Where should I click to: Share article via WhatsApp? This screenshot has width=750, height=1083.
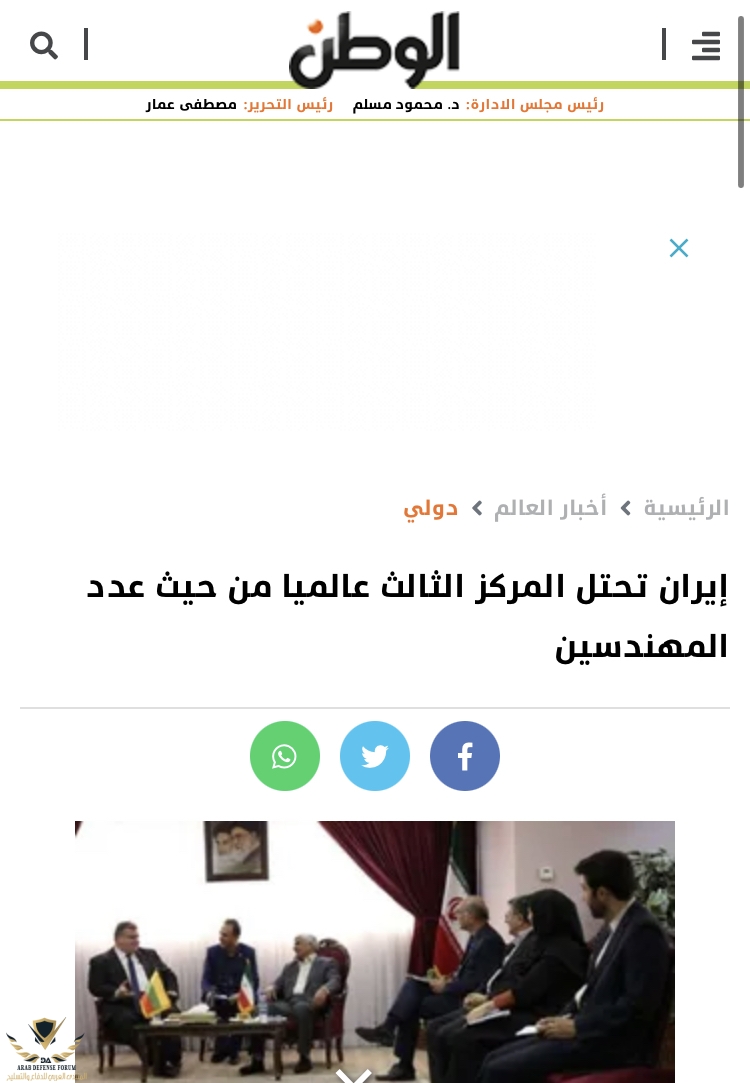pyautogui.click(x=285, y=756)
